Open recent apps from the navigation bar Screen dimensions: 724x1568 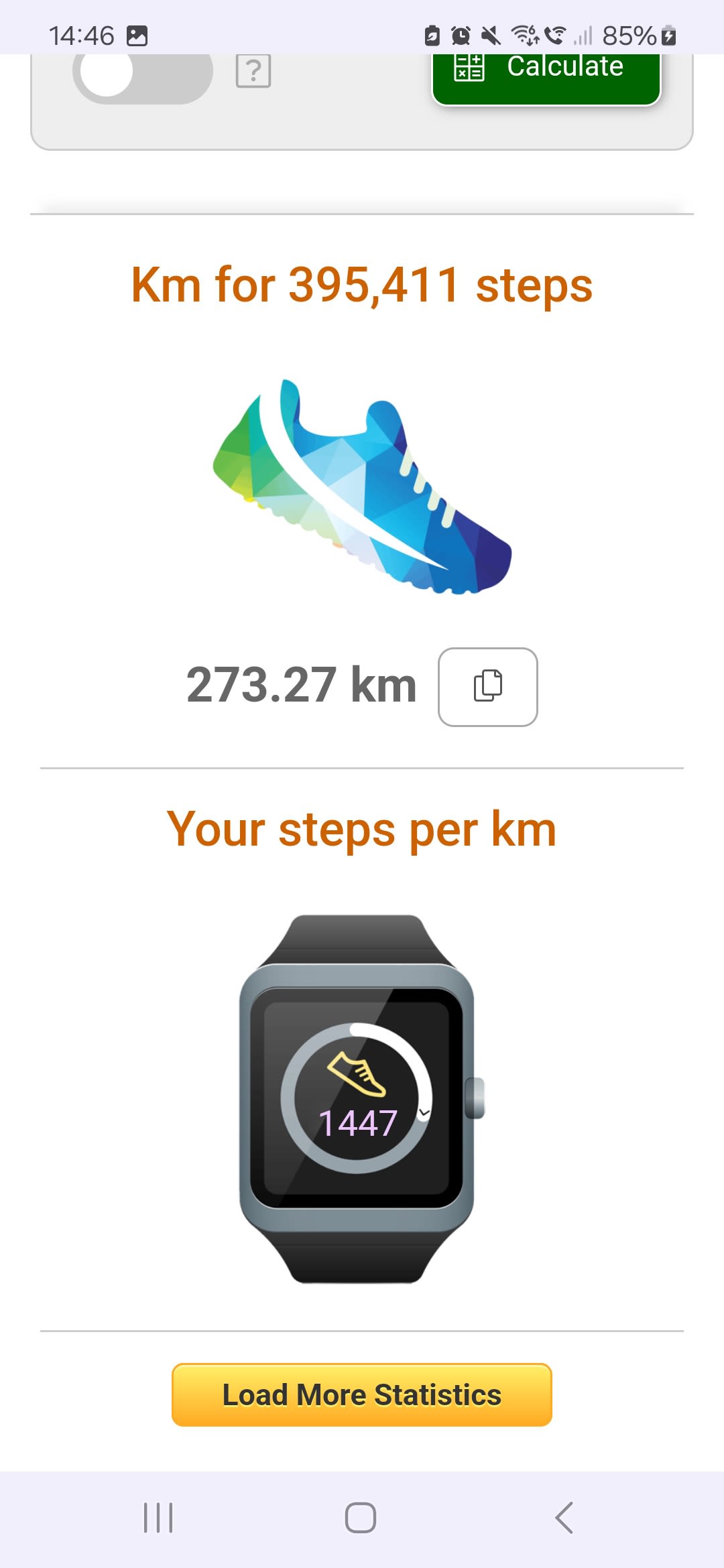click(x=159, y=1517)
